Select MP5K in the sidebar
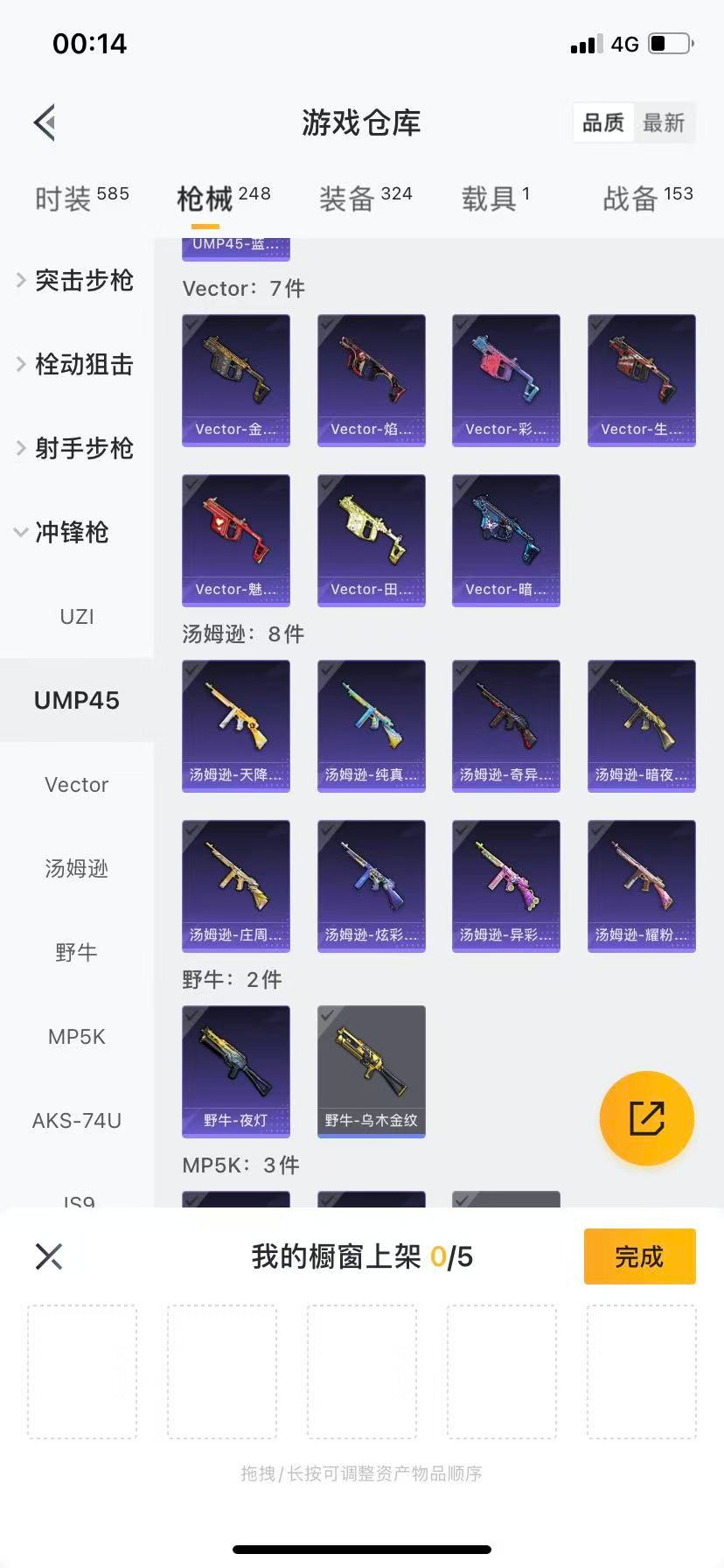 click(x=77, y=1036)
